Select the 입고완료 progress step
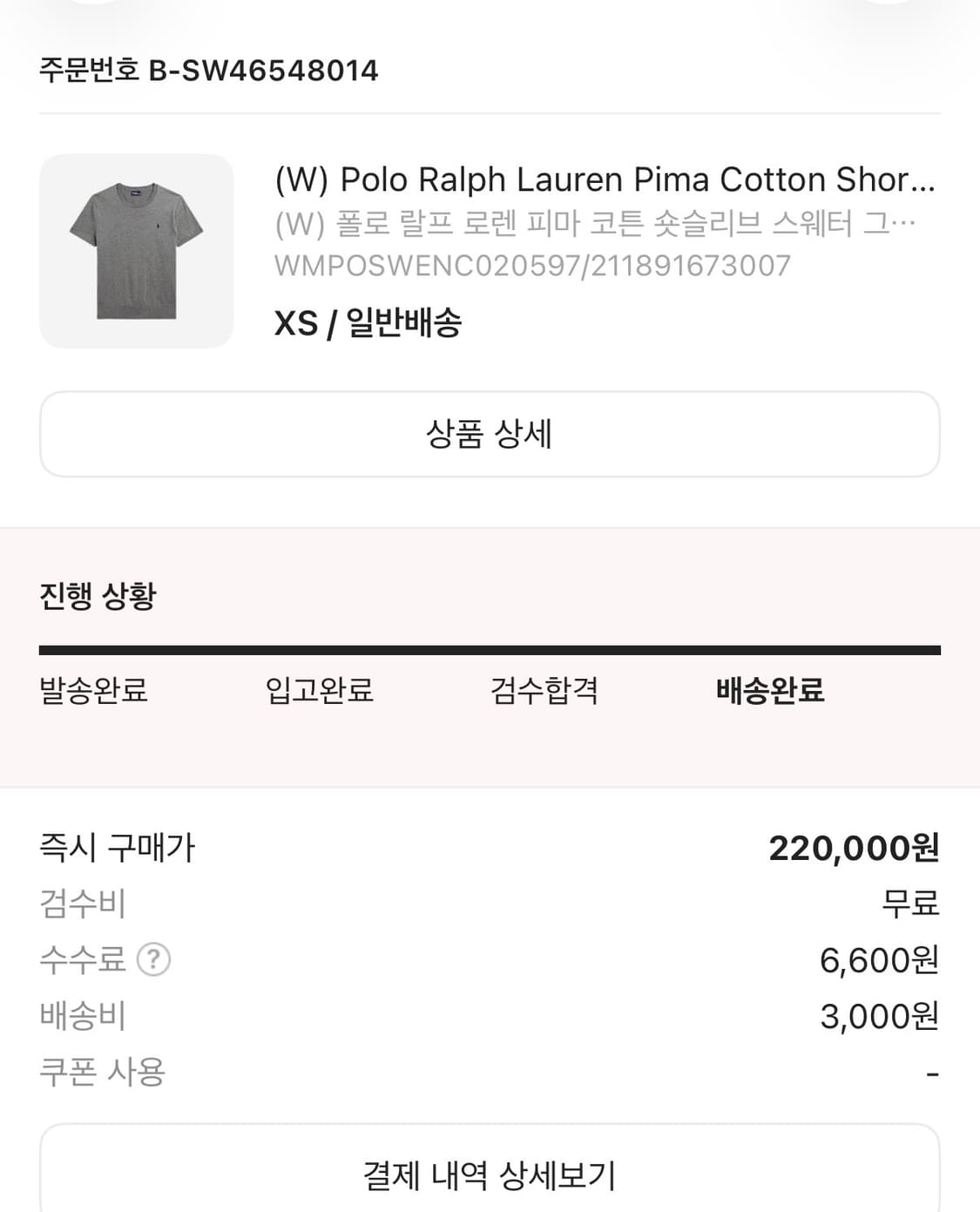Viewport: 980px width, 1212px height. click(321, 691)
